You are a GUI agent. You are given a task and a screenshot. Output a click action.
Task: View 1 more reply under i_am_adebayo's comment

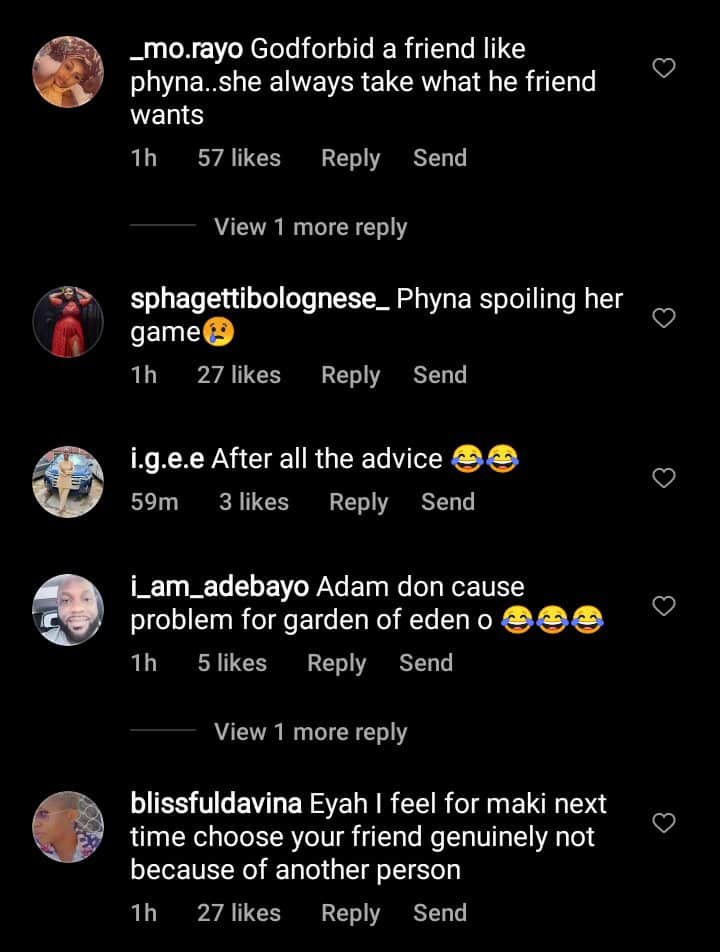point(310,732)
